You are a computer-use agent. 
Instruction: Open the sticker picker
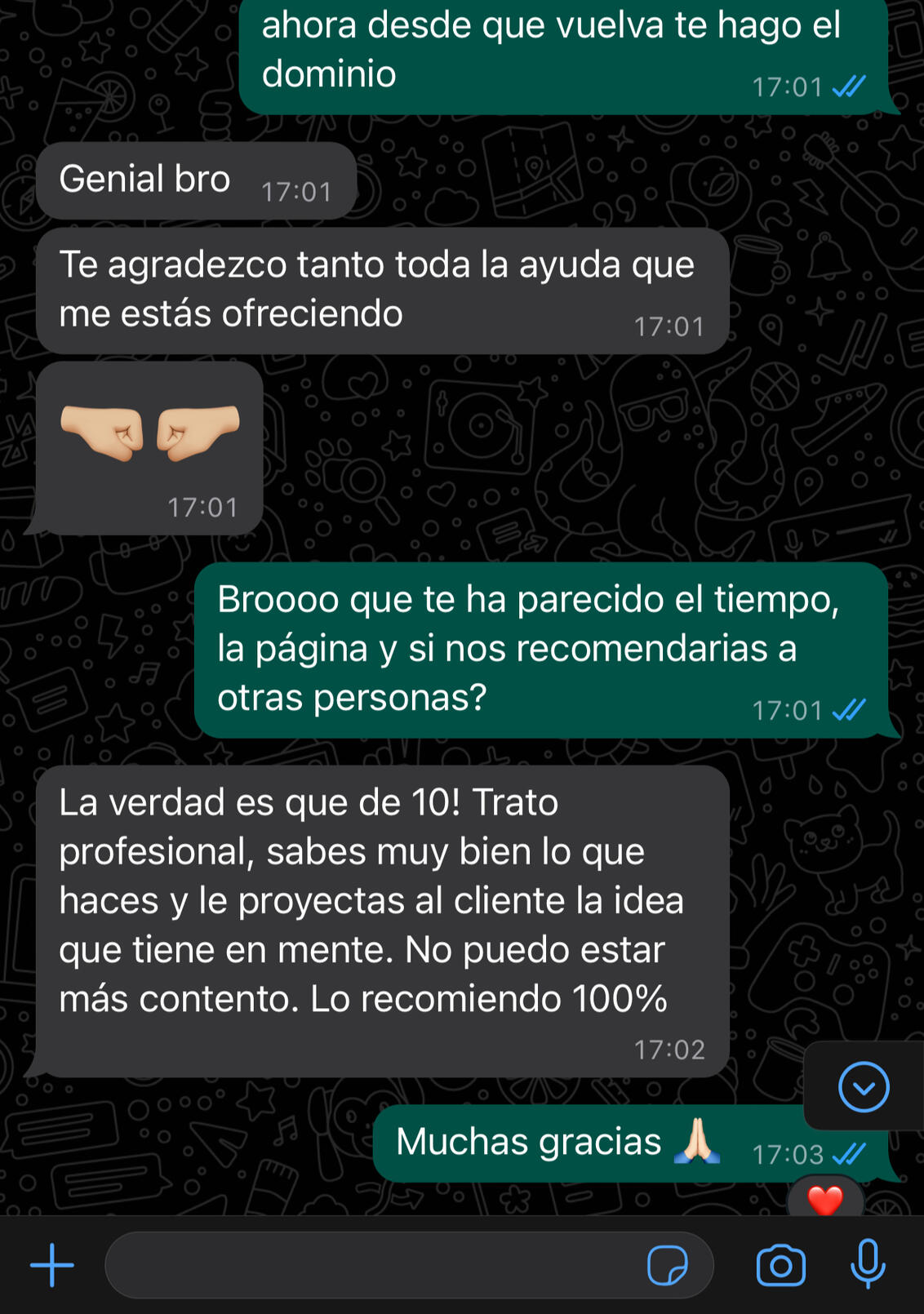coord(667,1265)
